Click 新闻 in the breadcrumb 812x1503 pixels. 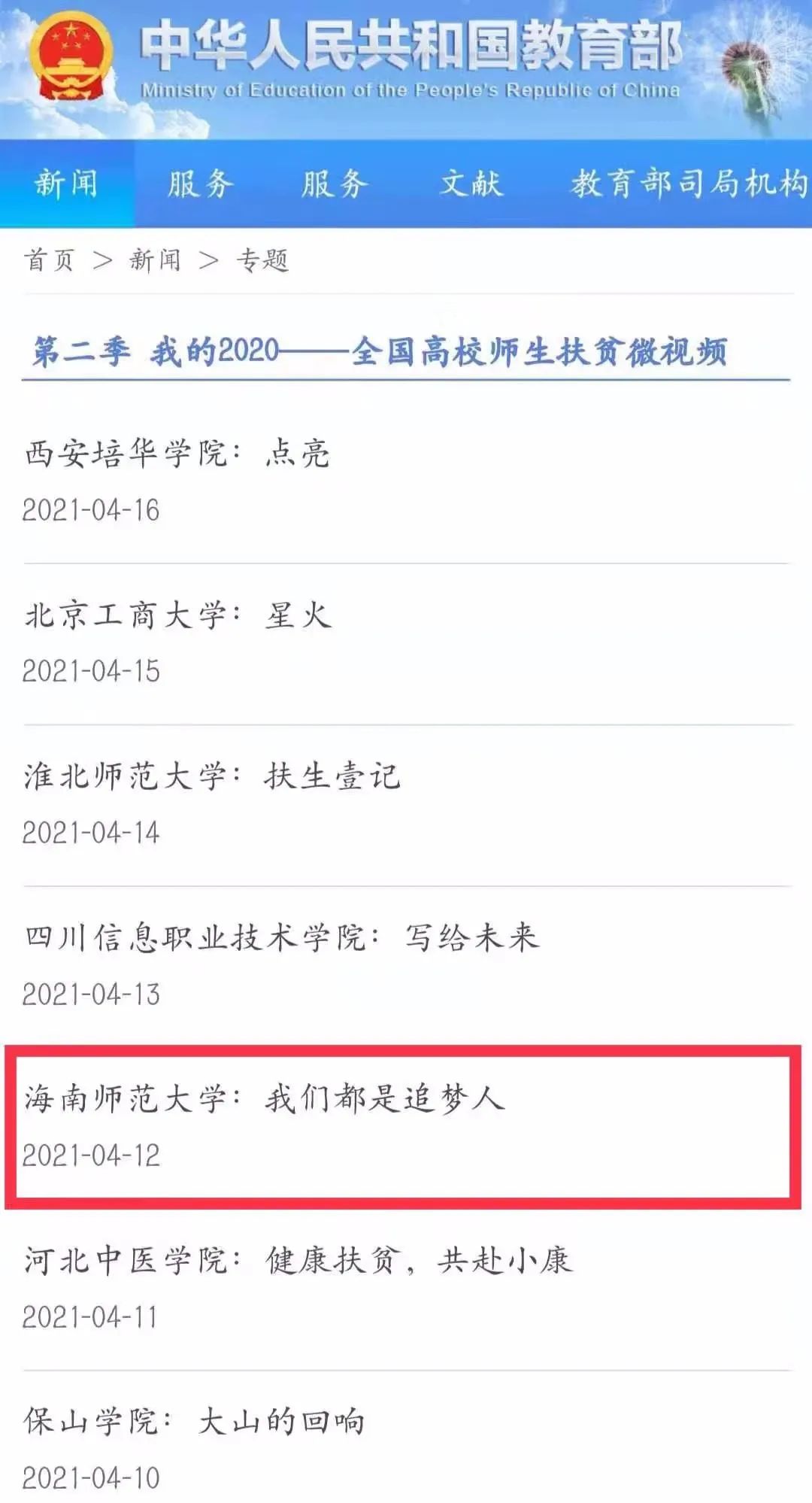(154, 260)
